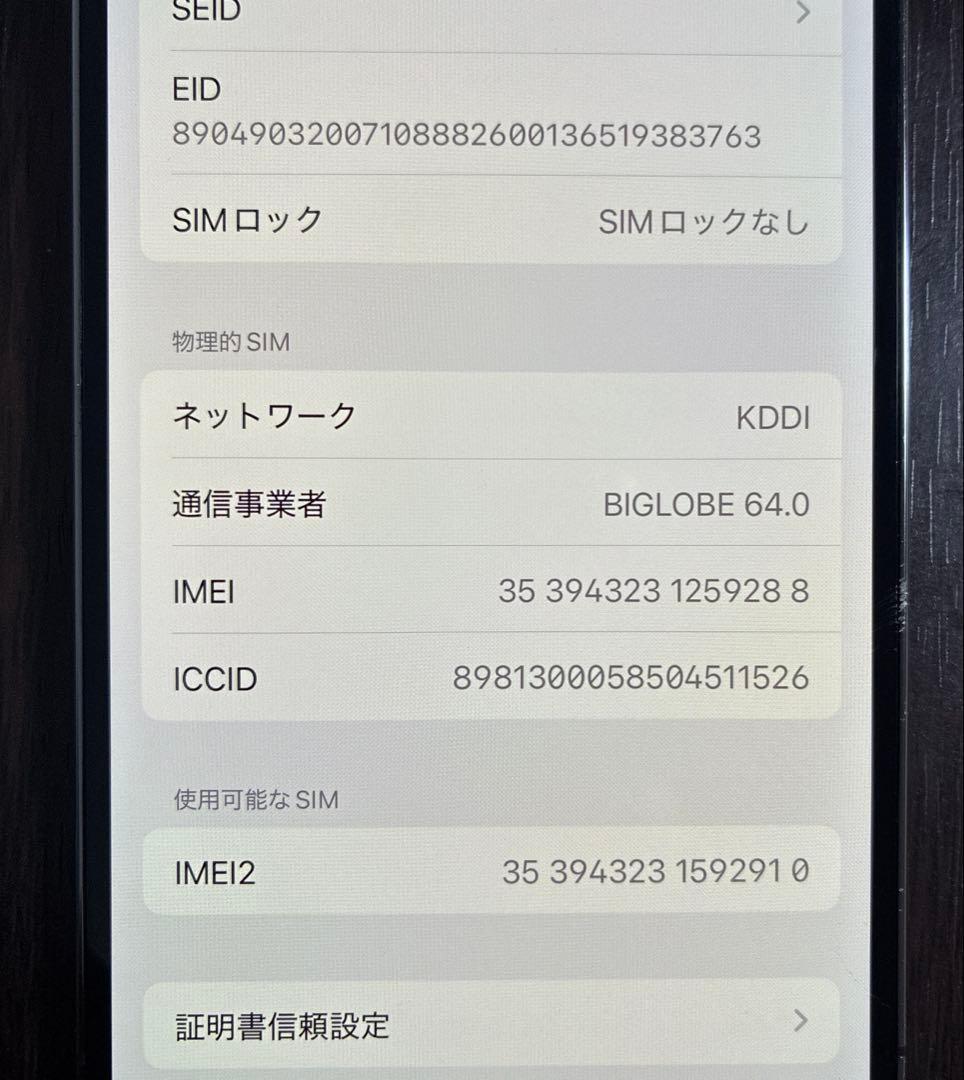Select the 通信事業者 BIGLOBE 64.0 row
This screenshot has width=964, height=1080.
click(490, 503)
